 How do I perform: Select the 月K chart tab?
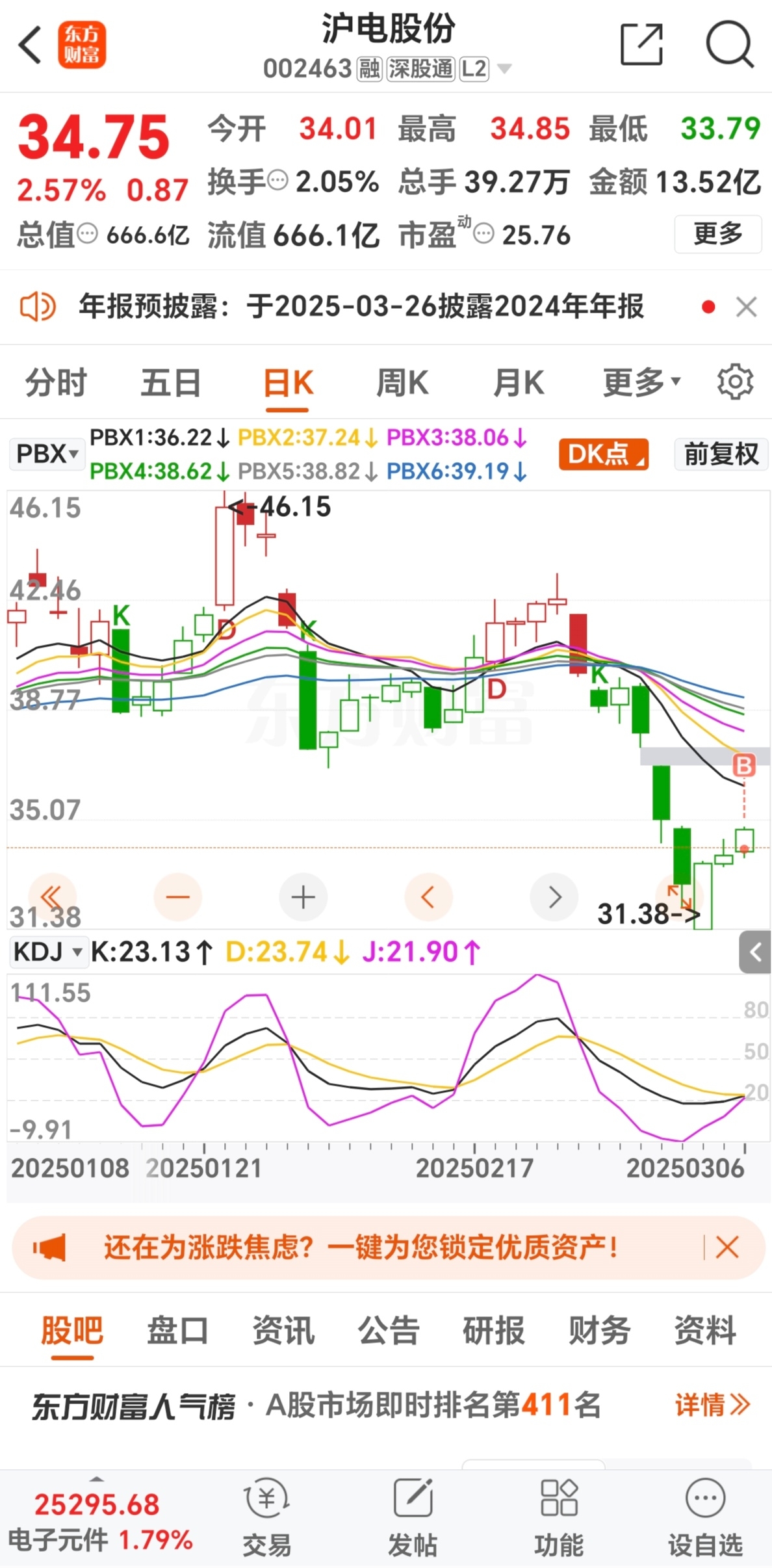518,382
